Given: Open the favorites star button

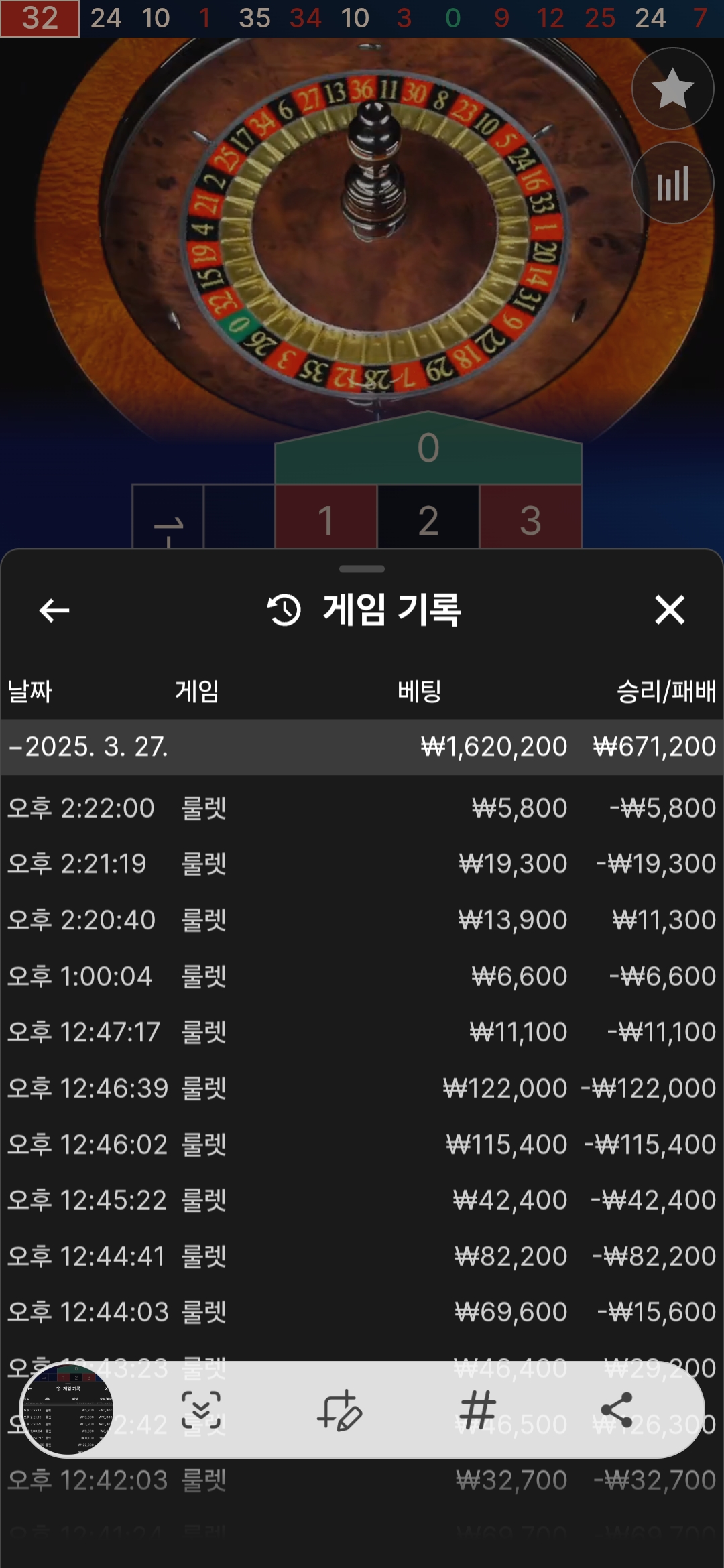Looking at the screenshot, I should click(672, 88).
